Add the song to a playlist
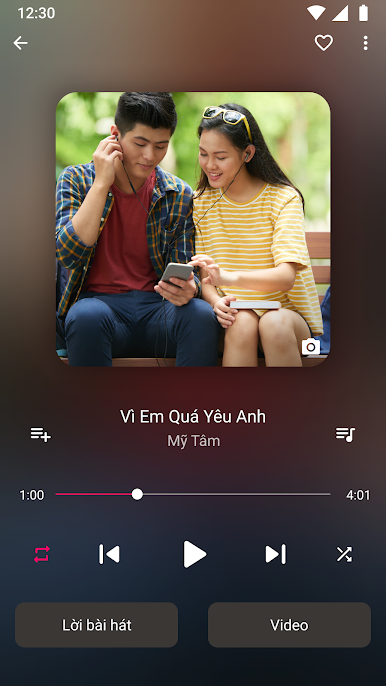Viewport: 386px width, 686px height. click(41, 434)
